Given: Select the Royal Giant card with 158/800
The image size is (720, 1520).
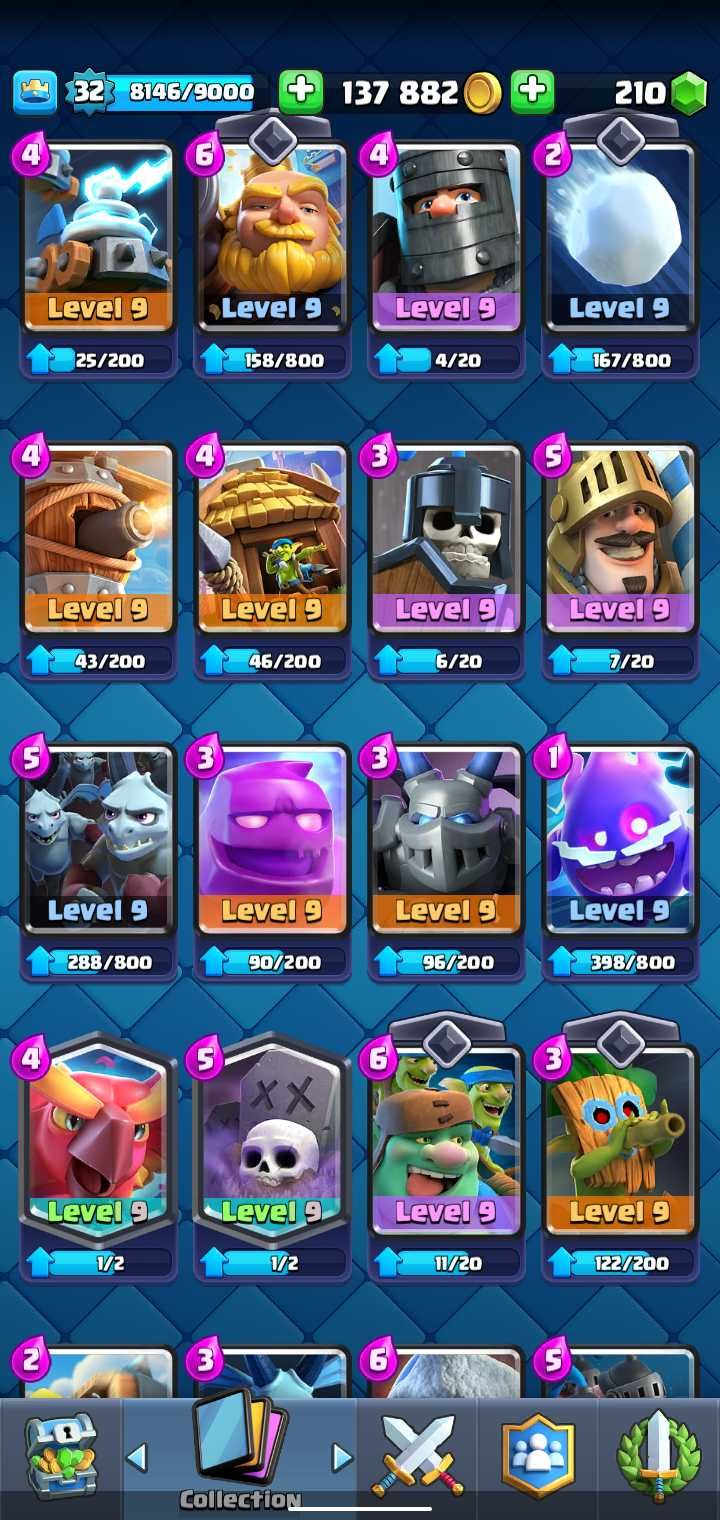Looking at the screenshot, I should 272,240.
